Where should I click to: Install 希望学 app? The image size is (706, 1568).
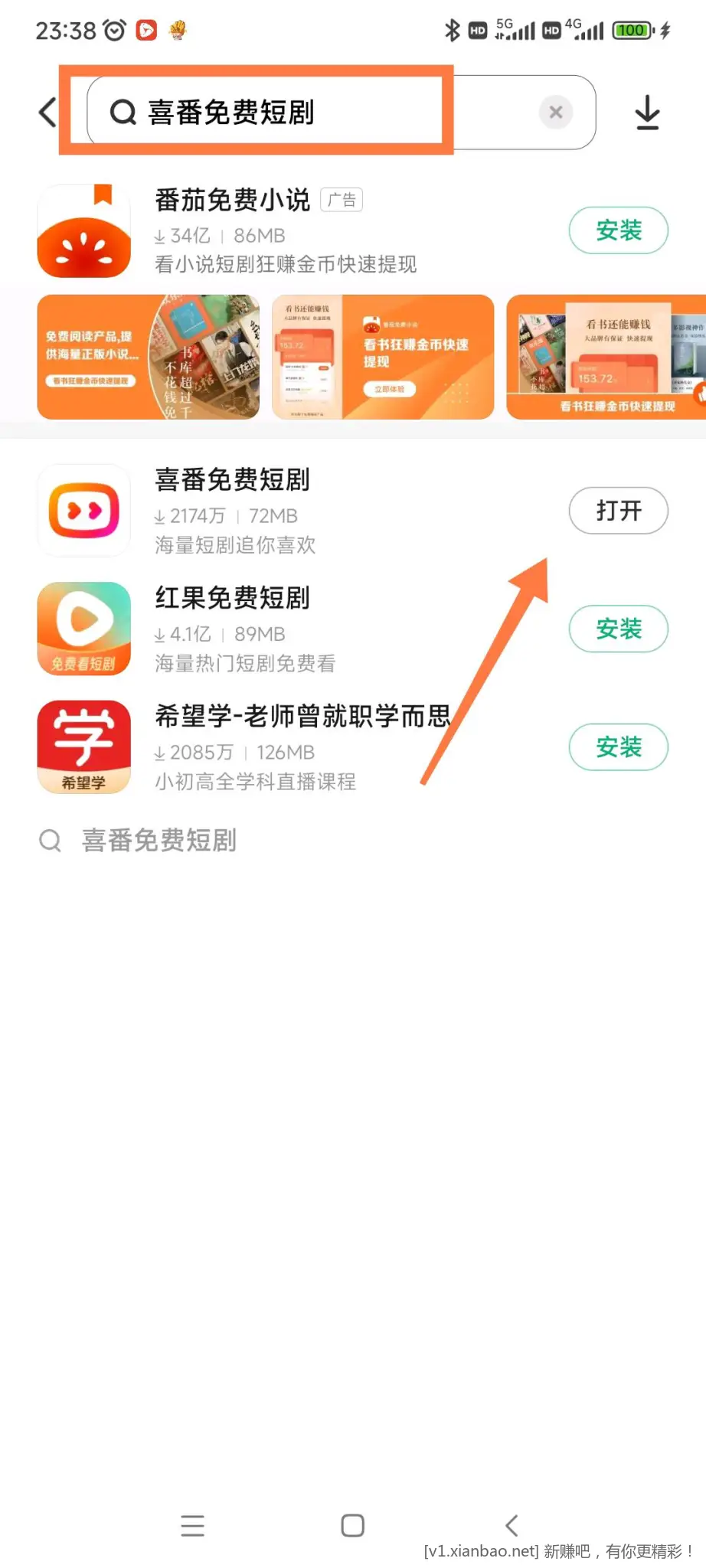tap(618, 746)
